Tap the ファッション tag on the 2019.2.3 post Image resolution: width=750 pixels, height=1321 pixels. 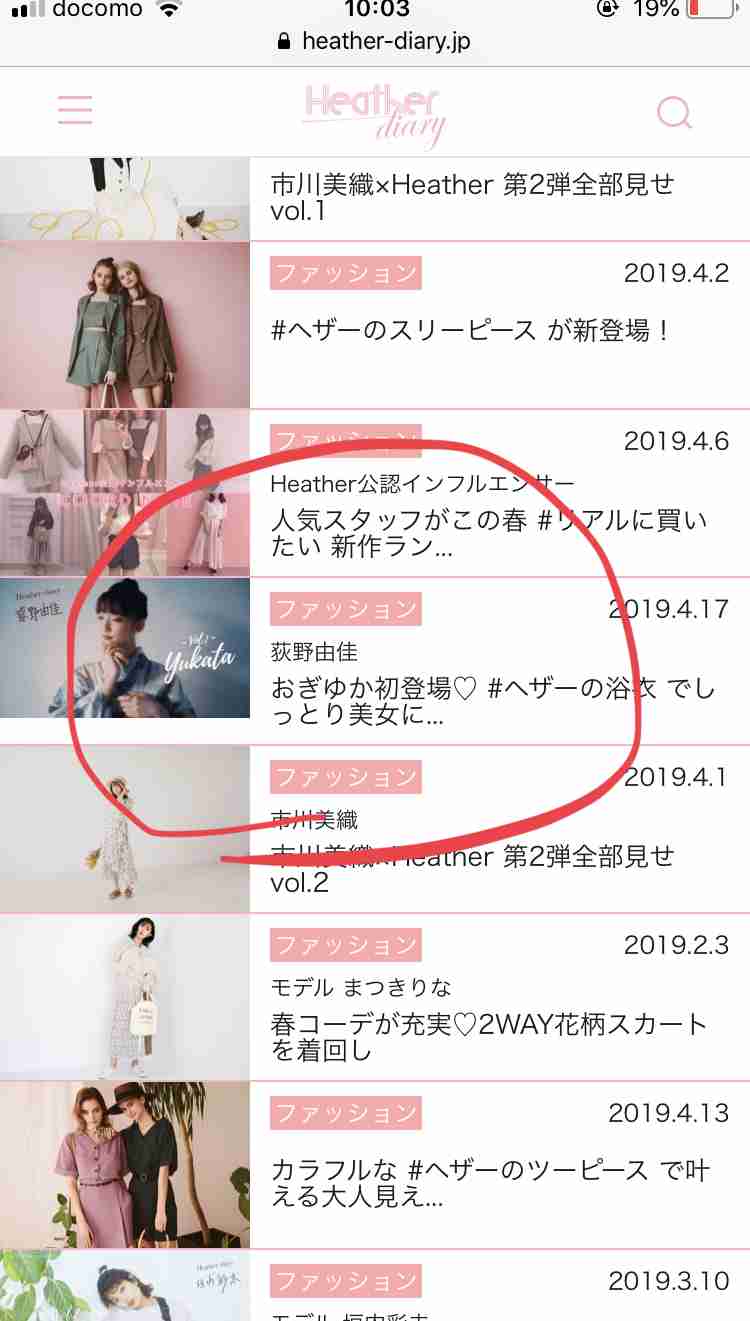point(345,944)
